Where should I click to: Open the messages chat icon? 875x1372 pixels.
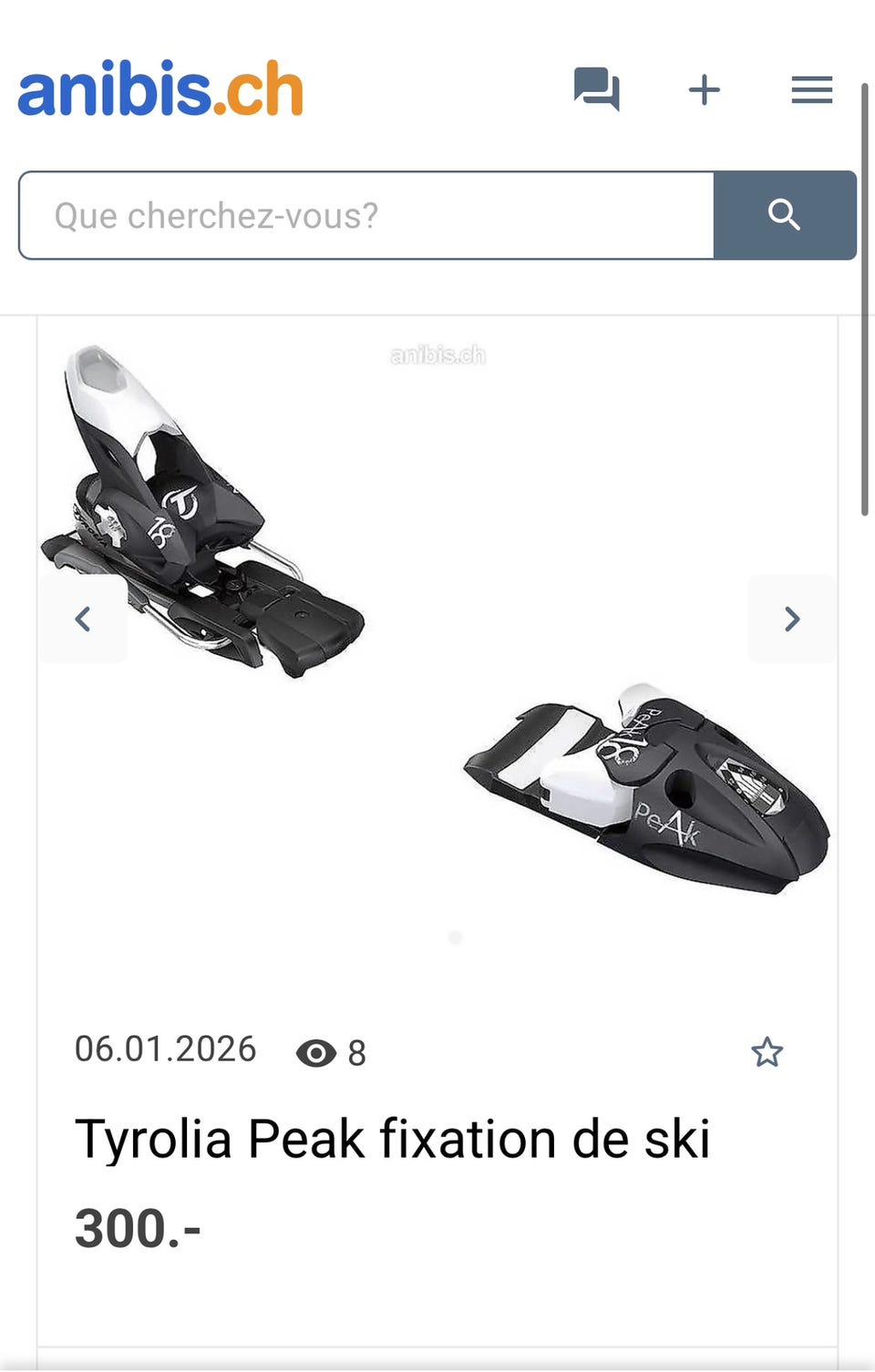597,89
